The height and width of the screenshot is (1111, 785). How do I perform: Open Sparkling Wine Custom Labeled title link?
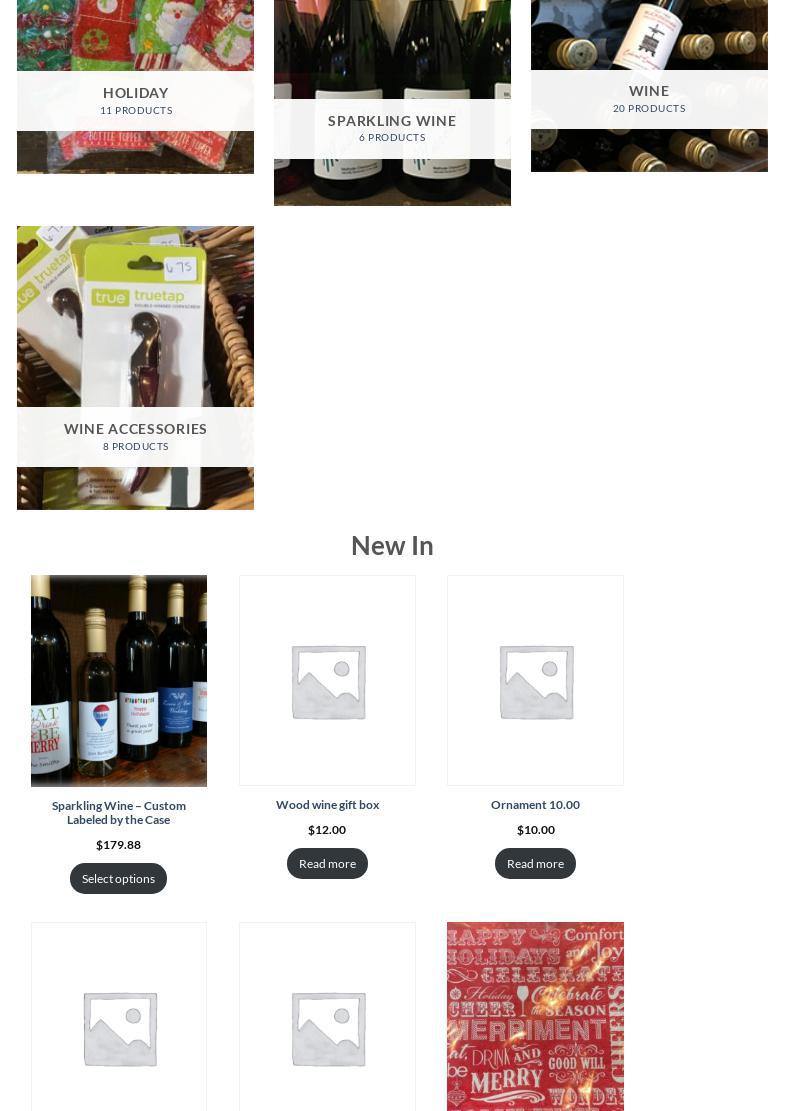point(119,812)
